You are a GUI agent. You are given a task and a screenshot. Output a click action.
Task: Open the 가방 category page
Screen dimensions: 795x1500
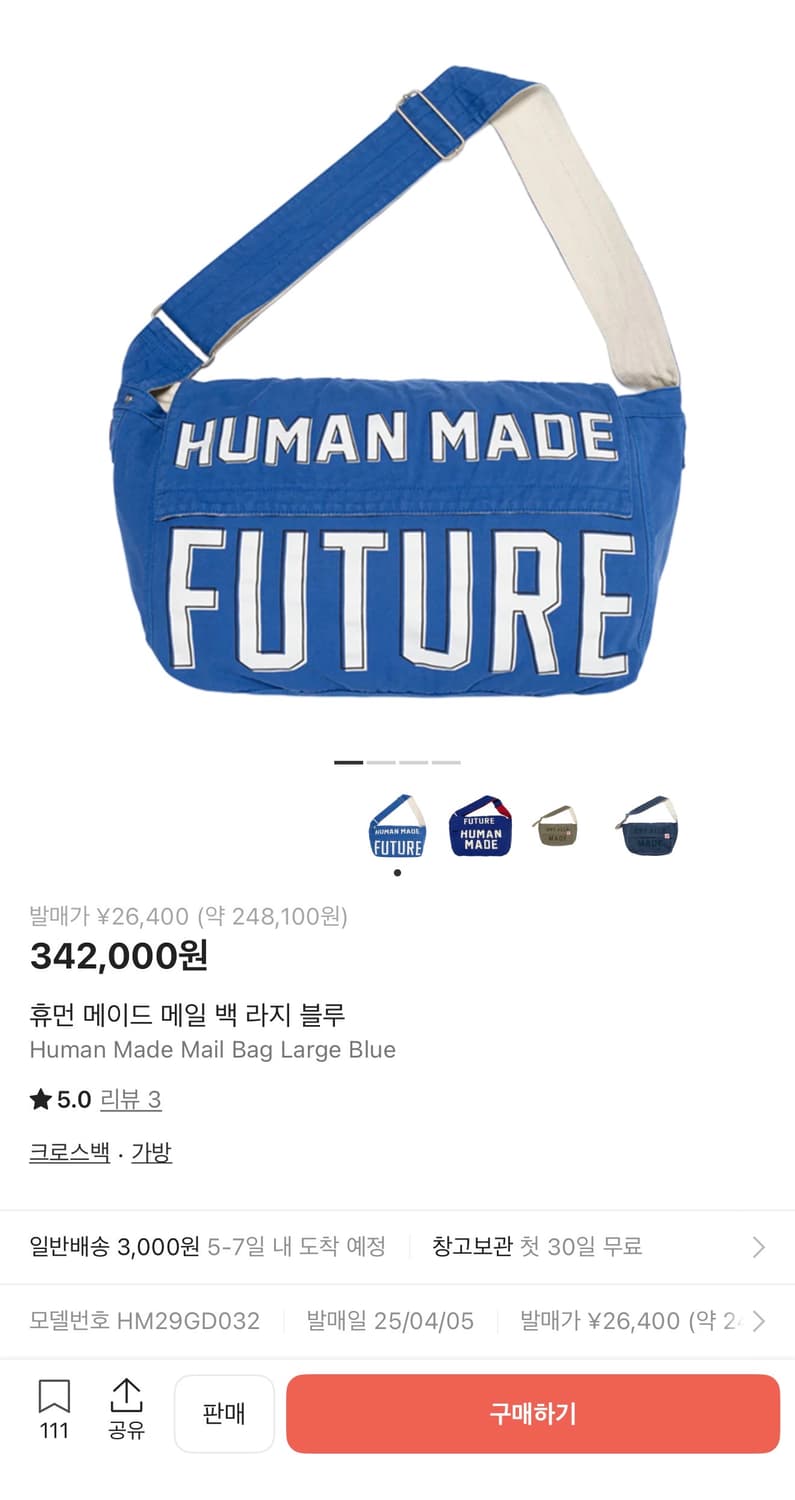[152, 1152]
